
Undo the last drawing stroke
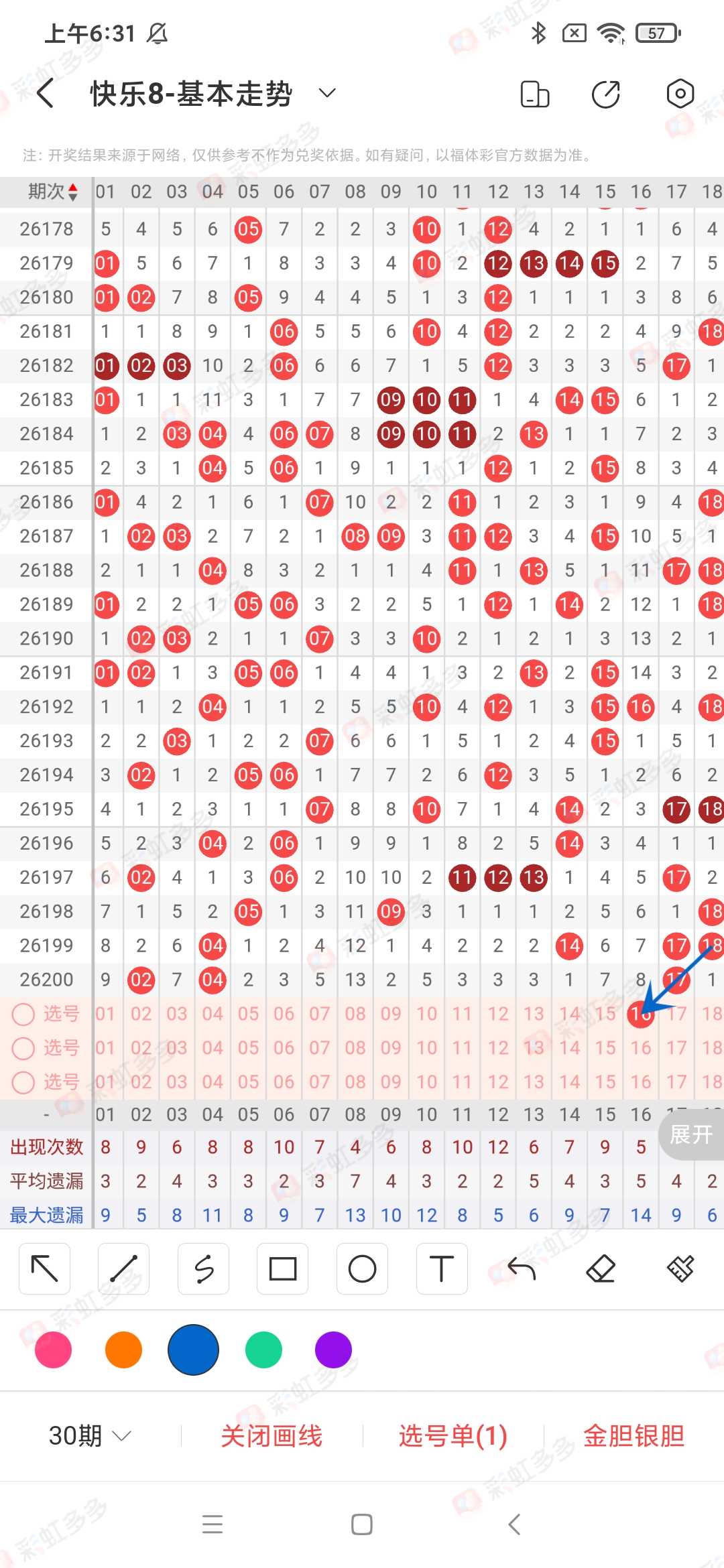[522, 1268]
